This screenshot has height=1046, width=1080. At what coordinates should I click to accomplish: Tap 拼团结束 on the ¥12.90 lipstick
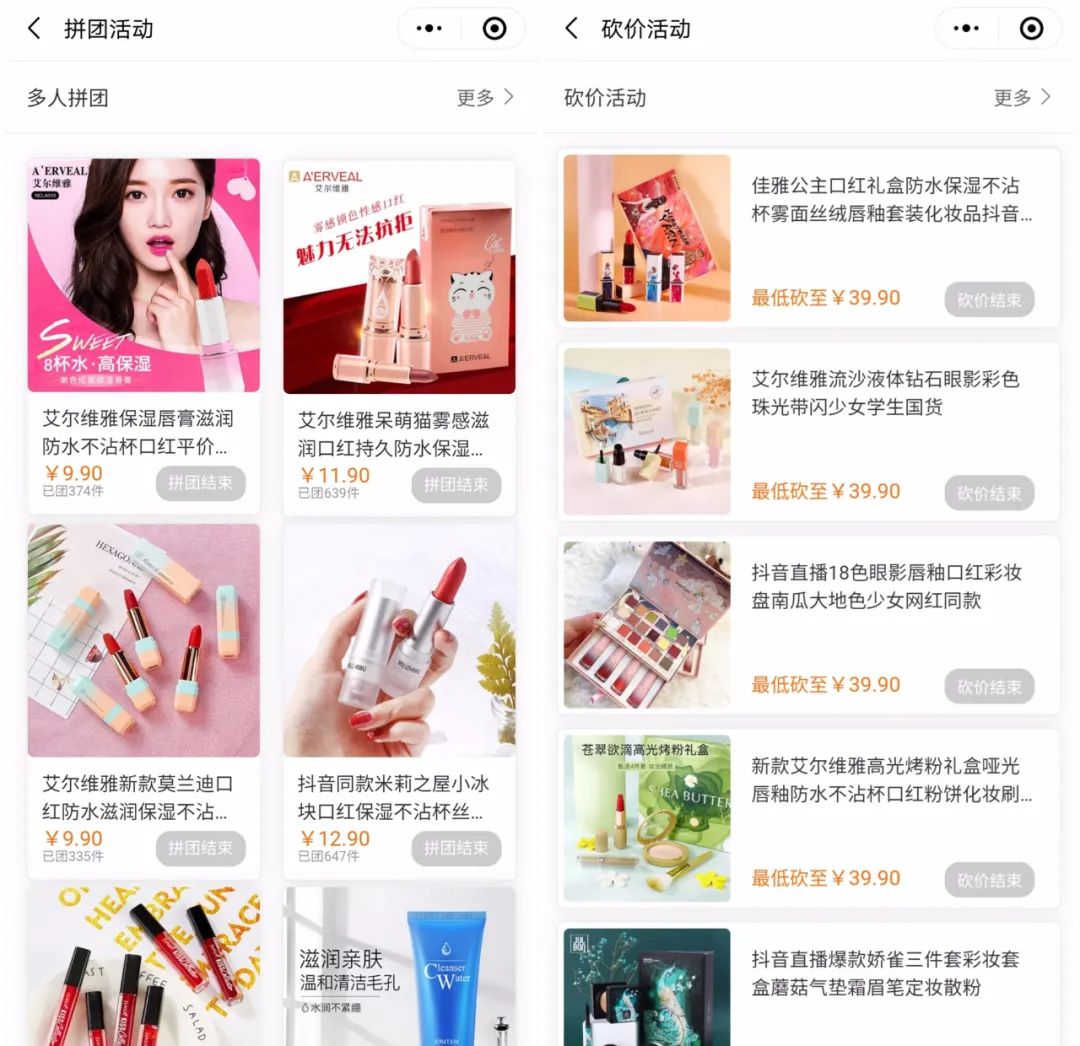456,848
